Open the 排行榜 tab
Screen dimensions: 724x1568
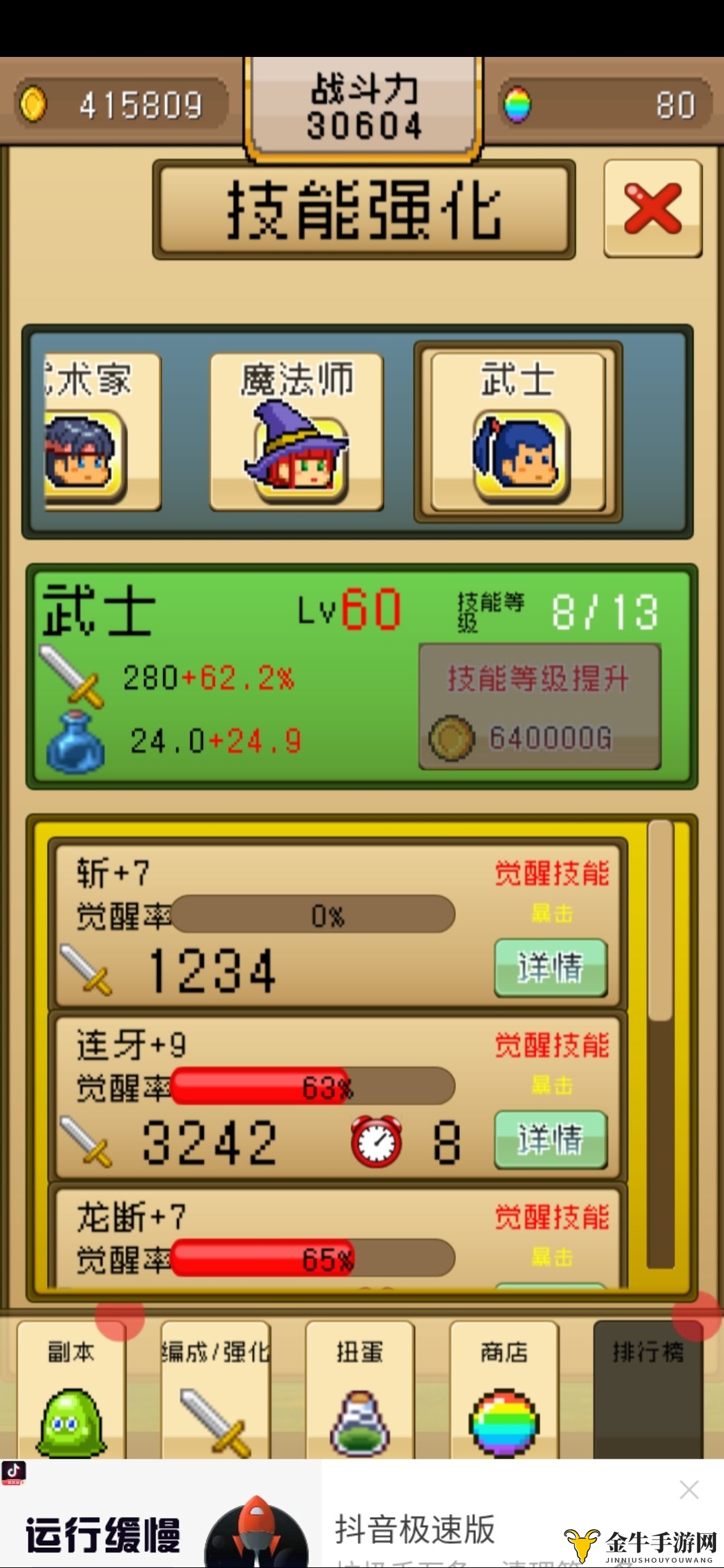(x=648, y=1390)
